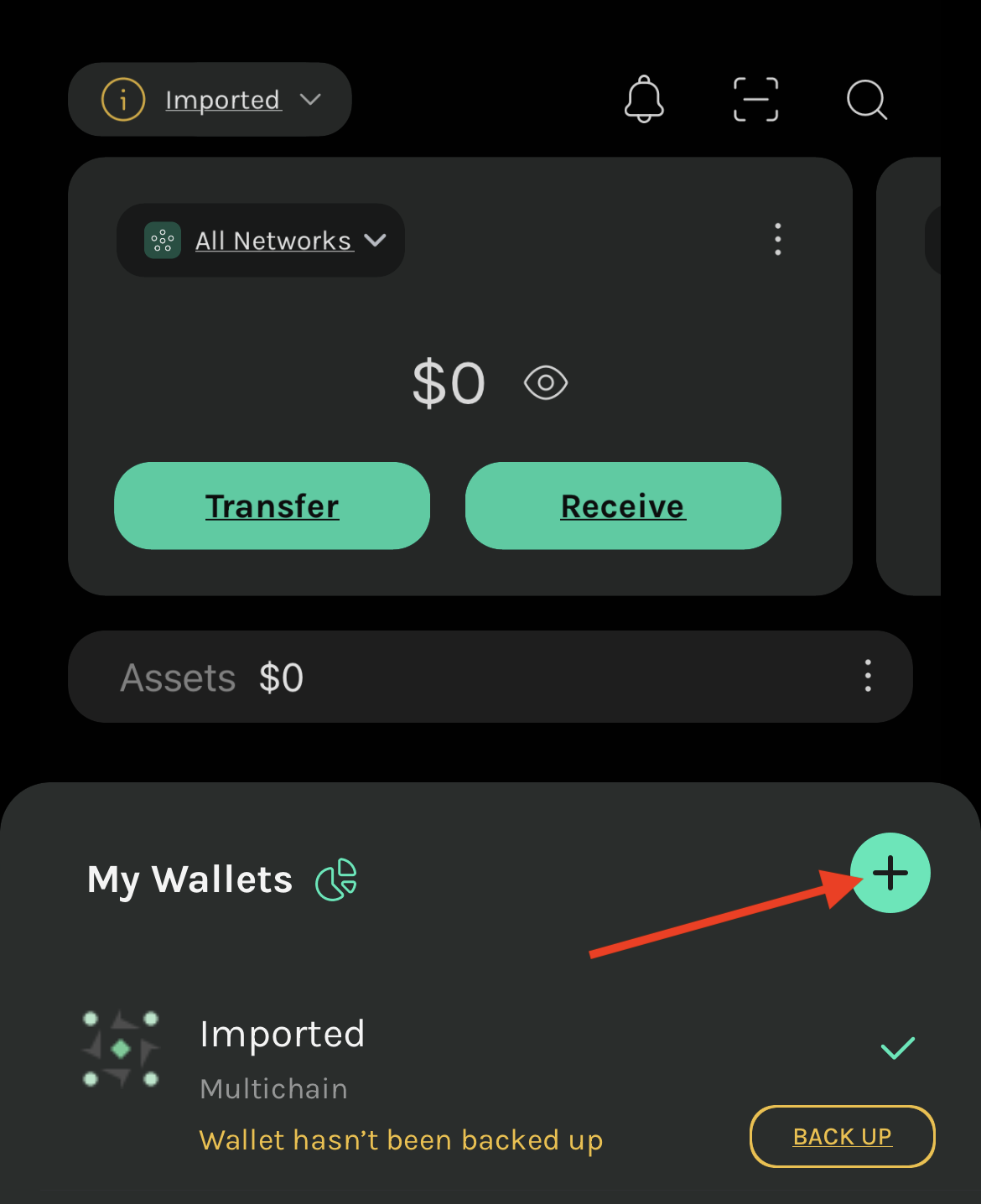Open the Imported wallet dropdown
This screenshot has width=981, height=1204.
point(223,100)
